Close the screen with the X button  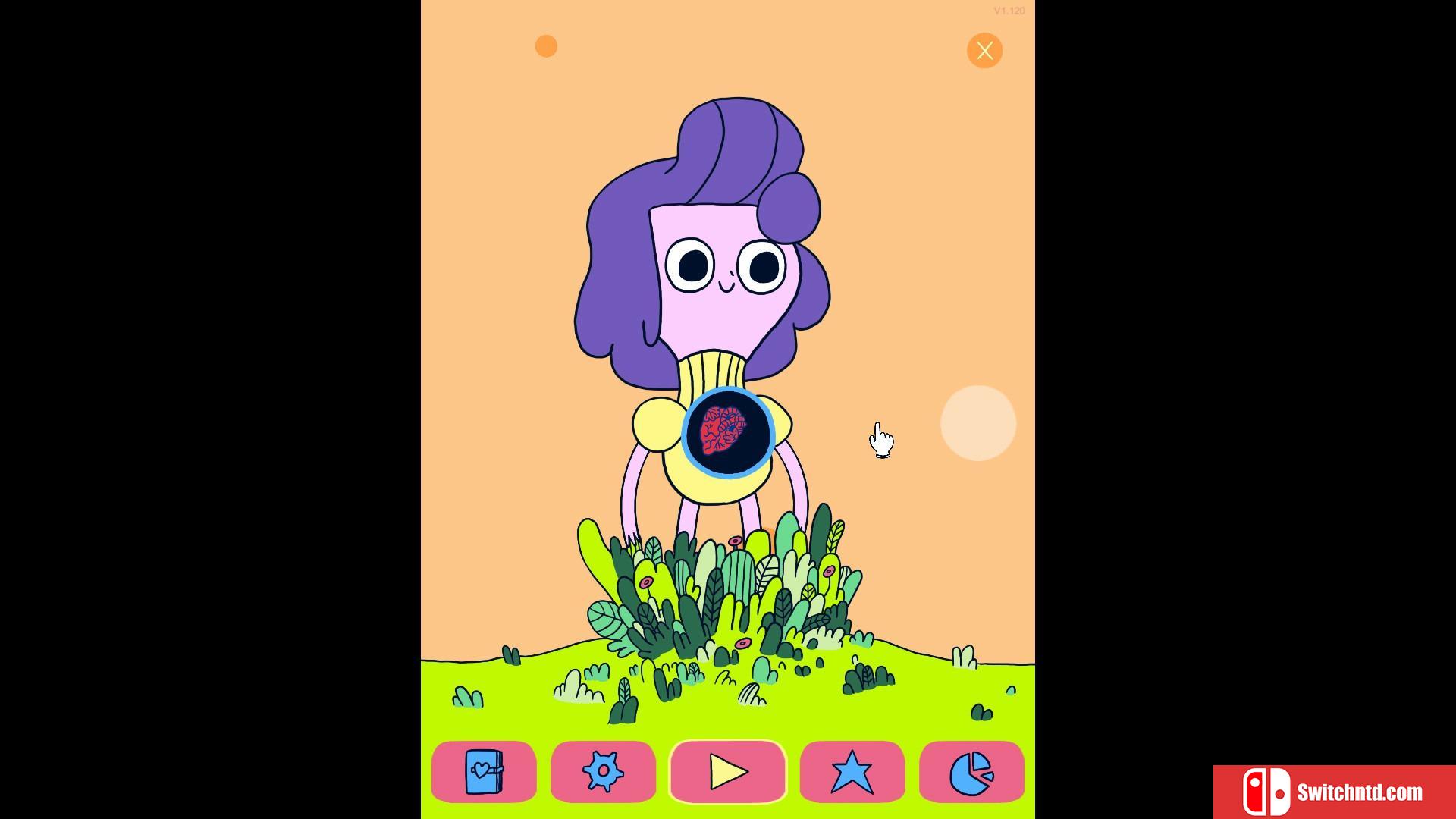(x=984, y=51)
